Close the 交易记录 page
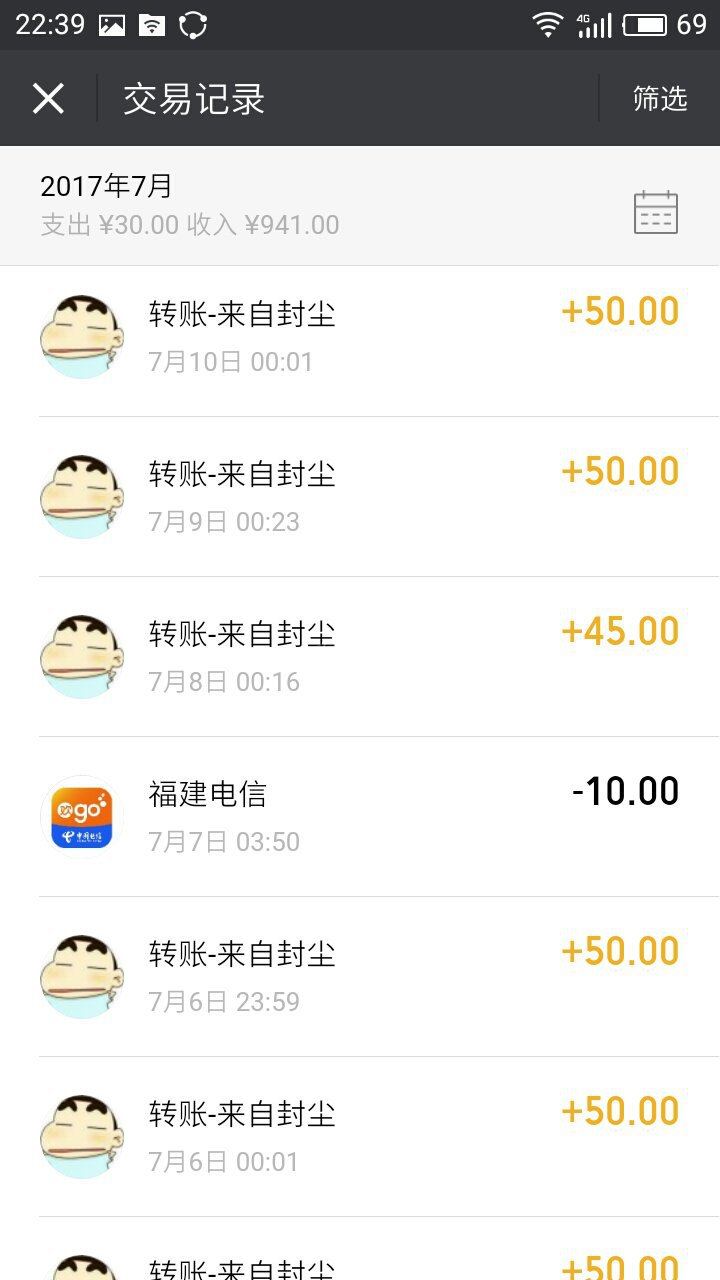 [48, 98]
